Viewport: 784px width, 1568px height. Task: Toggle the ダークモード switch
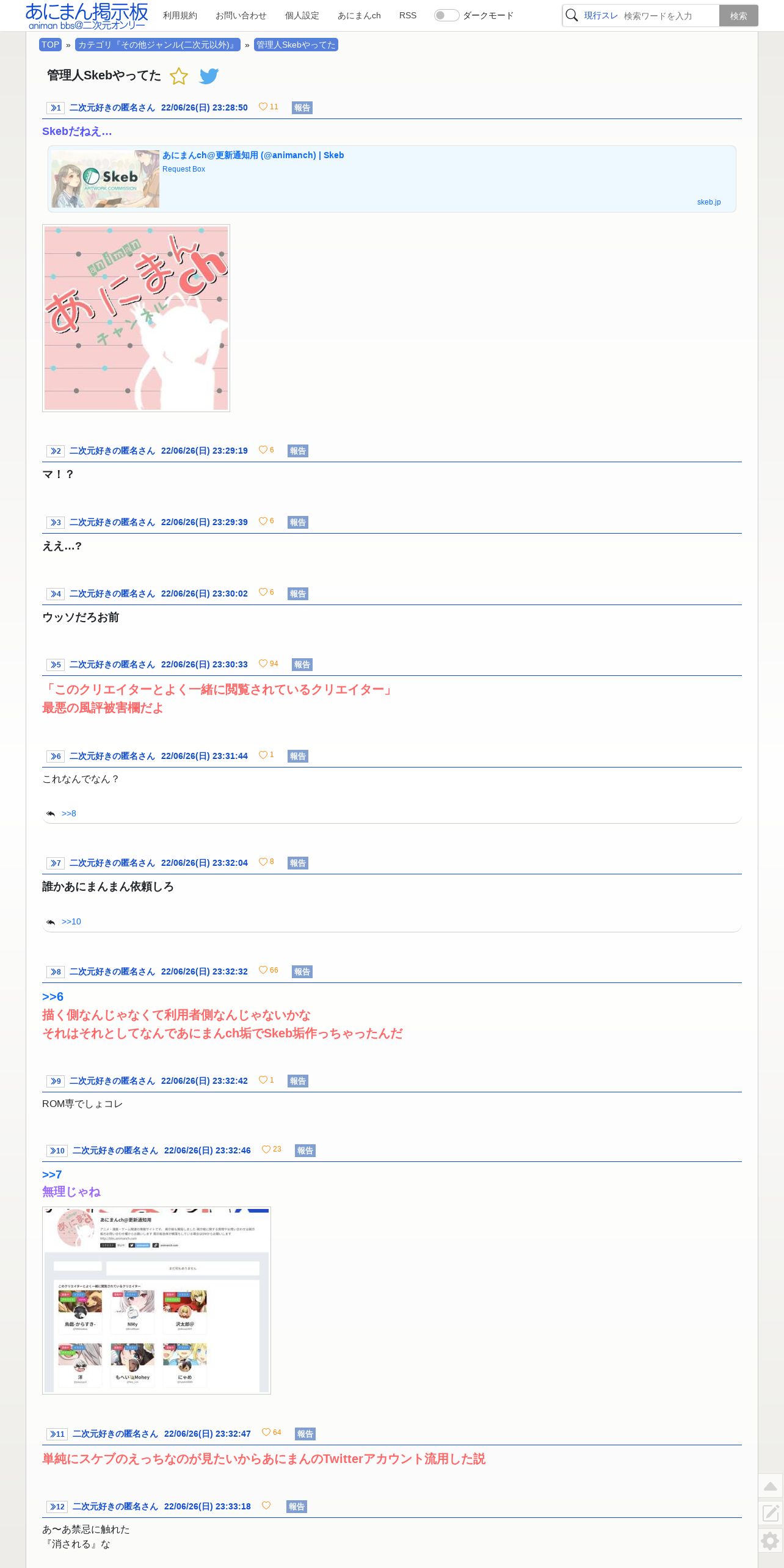pos(446,15)
